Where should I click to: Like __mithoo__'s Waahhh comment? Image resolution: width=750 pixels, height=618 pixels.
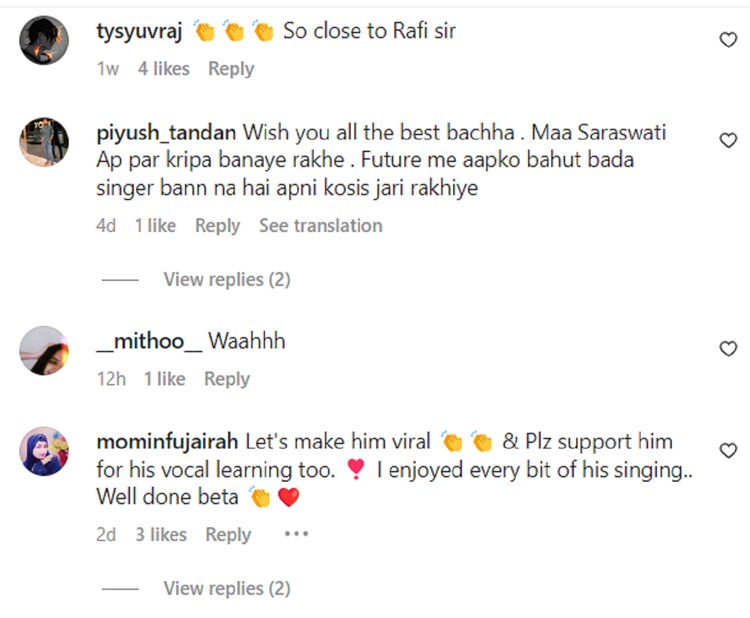coord(729,349)
